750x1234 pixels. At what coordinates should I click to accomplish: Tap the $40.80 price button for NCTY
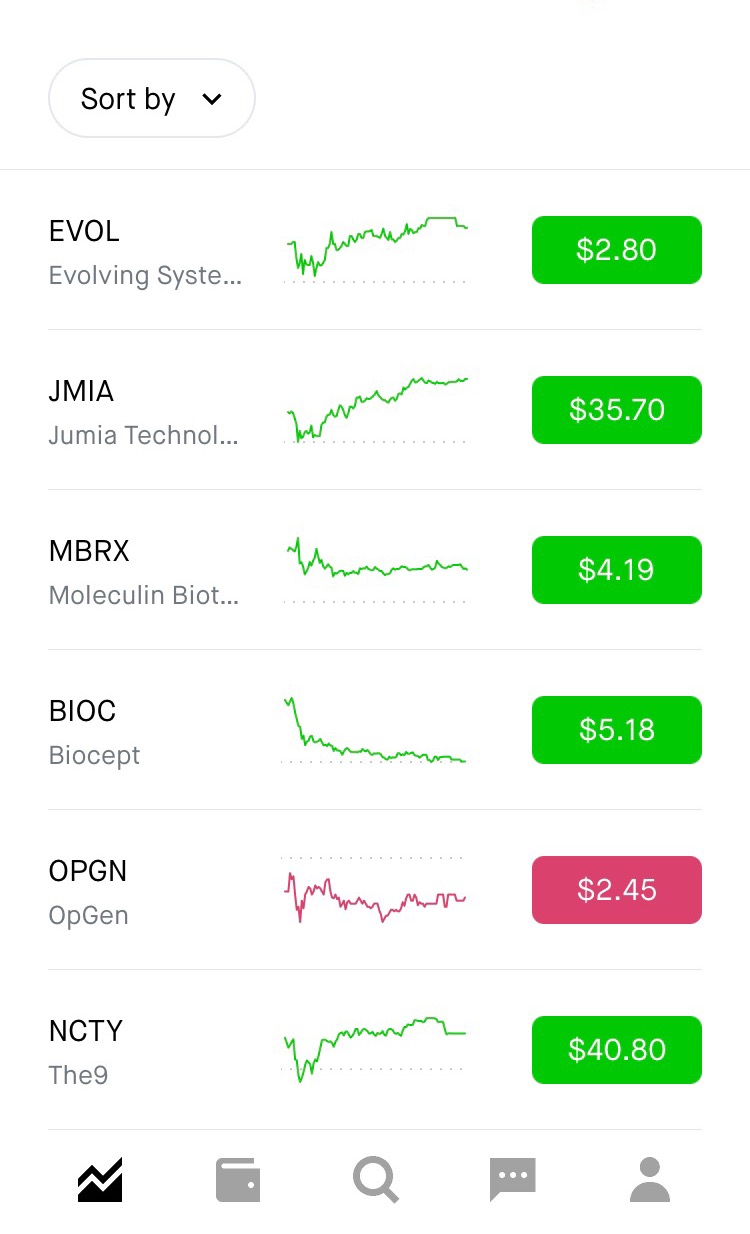(x=617, y=1050)
